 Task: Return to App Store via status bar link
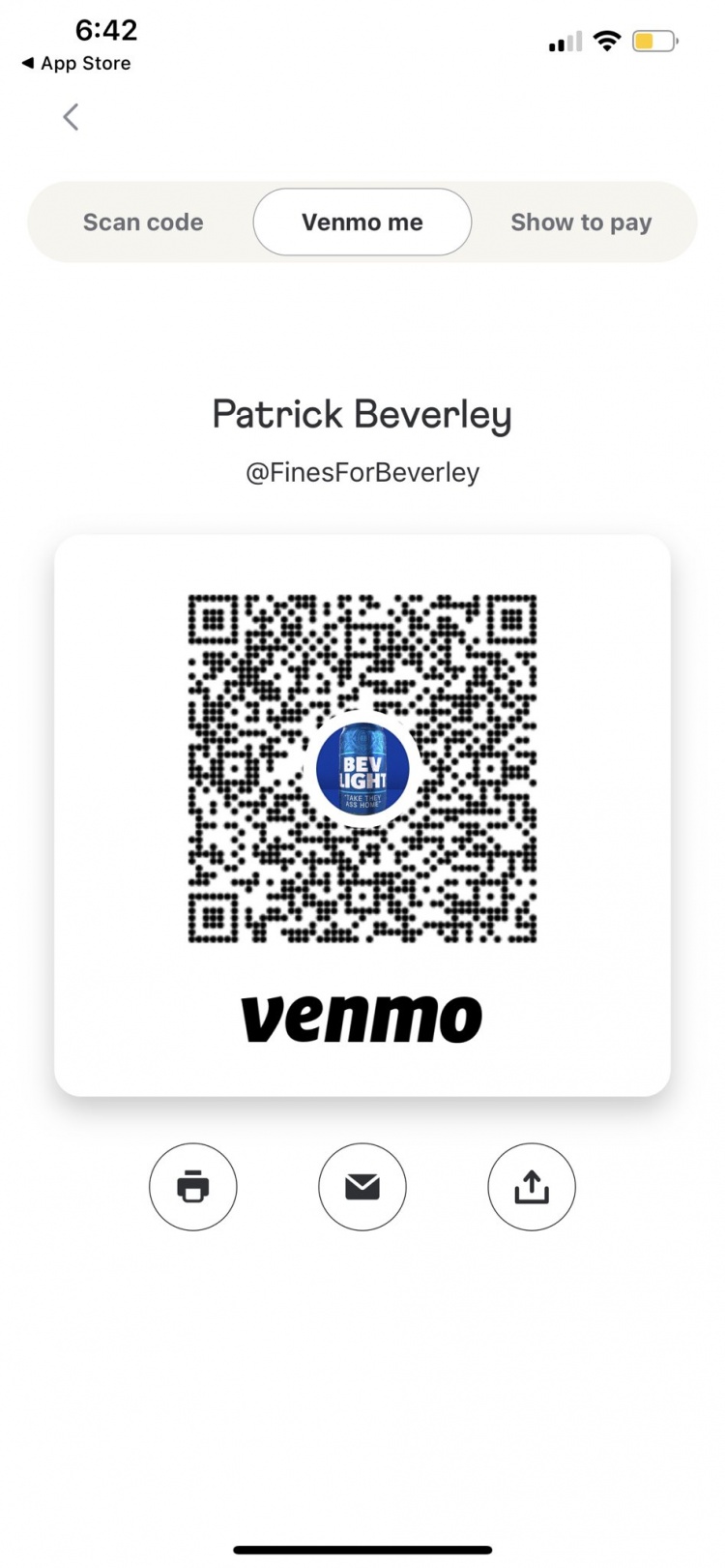[x=76, y=64]
